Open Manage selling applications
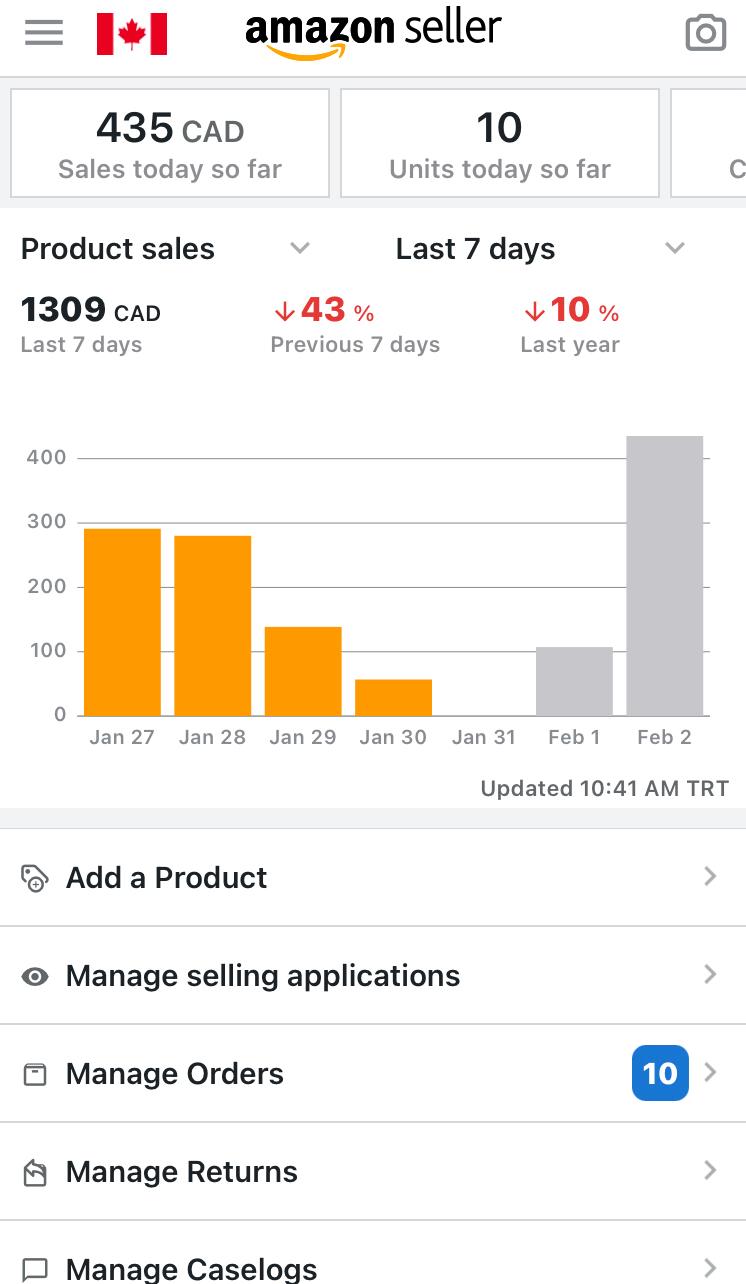 tap(373, 975)
